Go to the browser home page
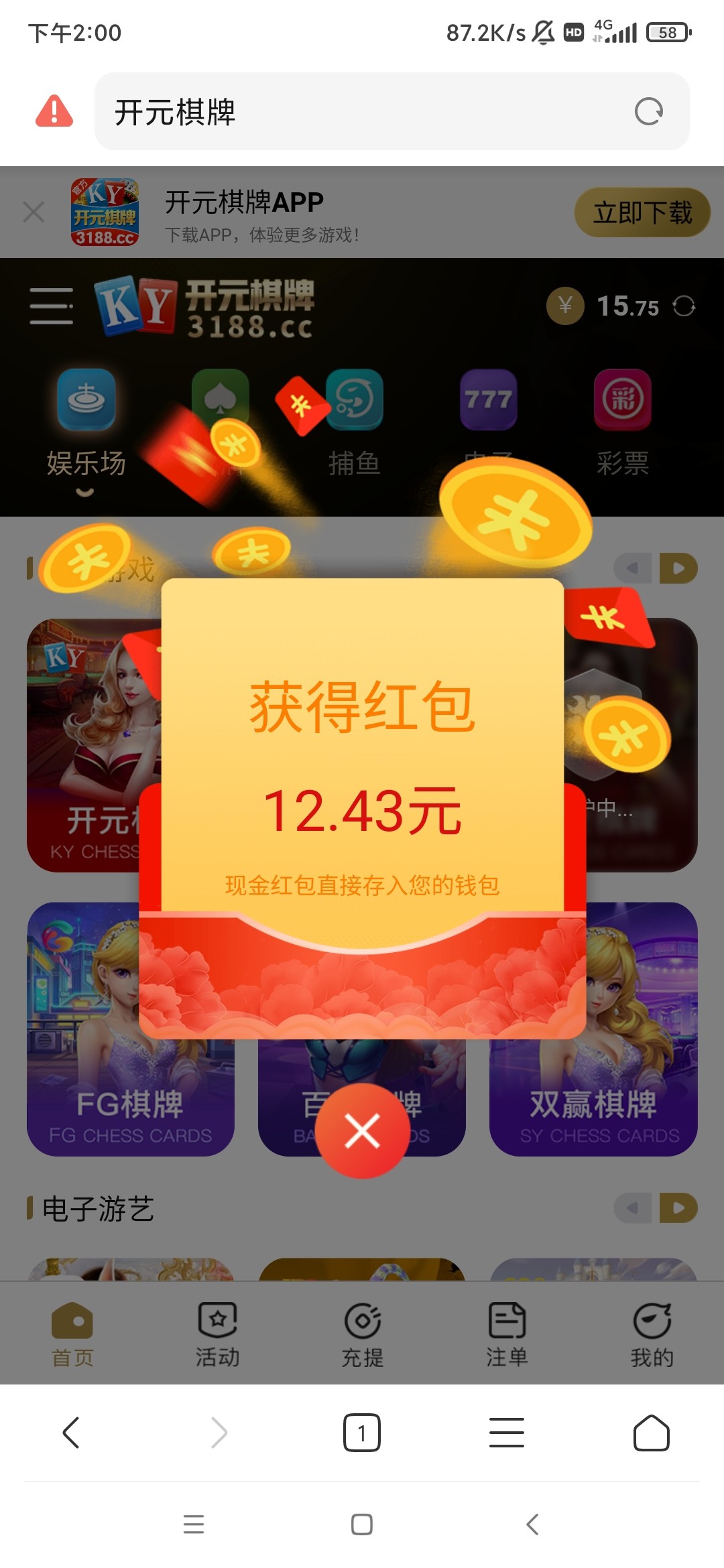Image resolution: width=724 pixels, height=1568 pixels. click(652, 1433)
